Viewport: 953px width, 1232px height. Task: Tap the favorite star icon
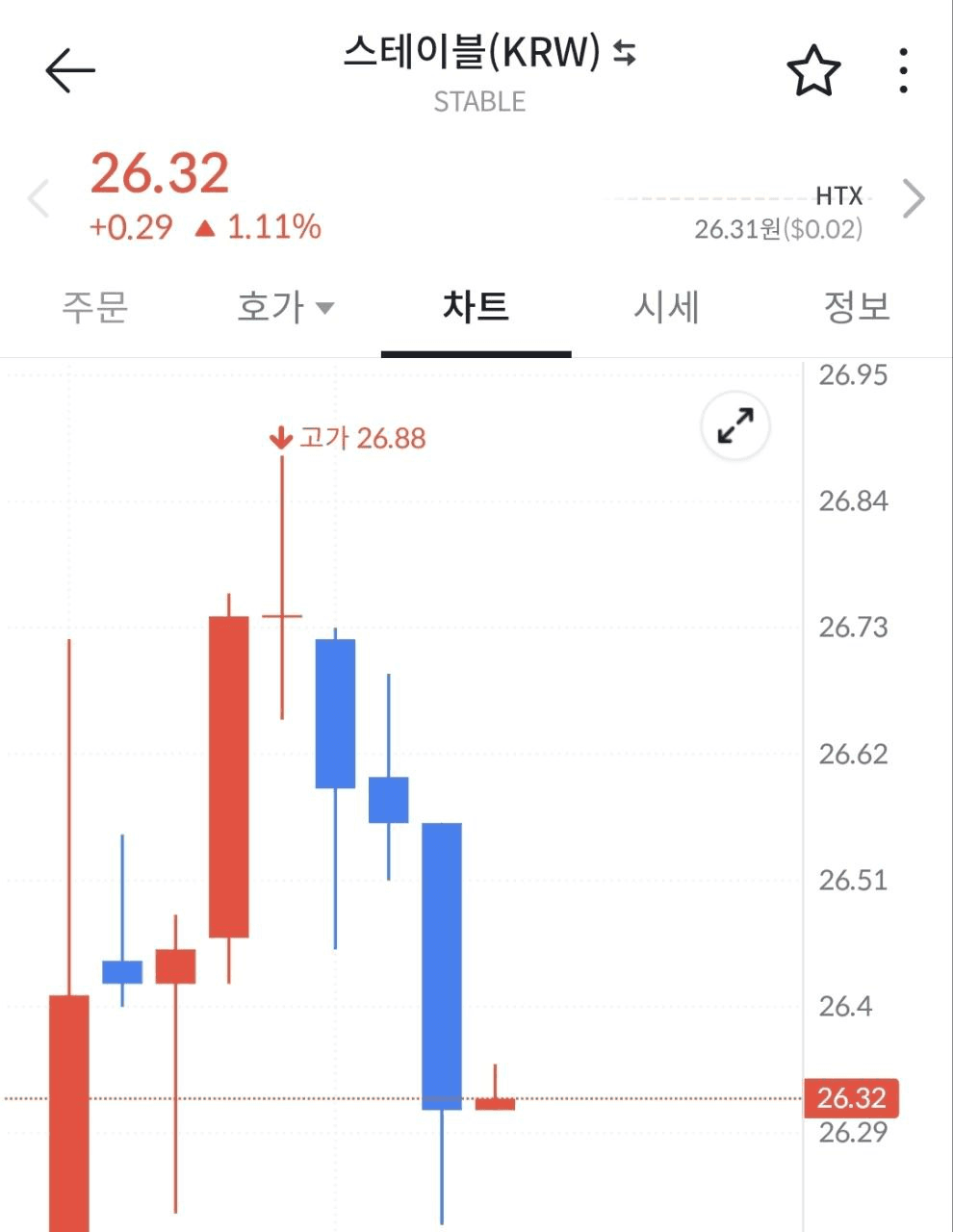(813, 69)
